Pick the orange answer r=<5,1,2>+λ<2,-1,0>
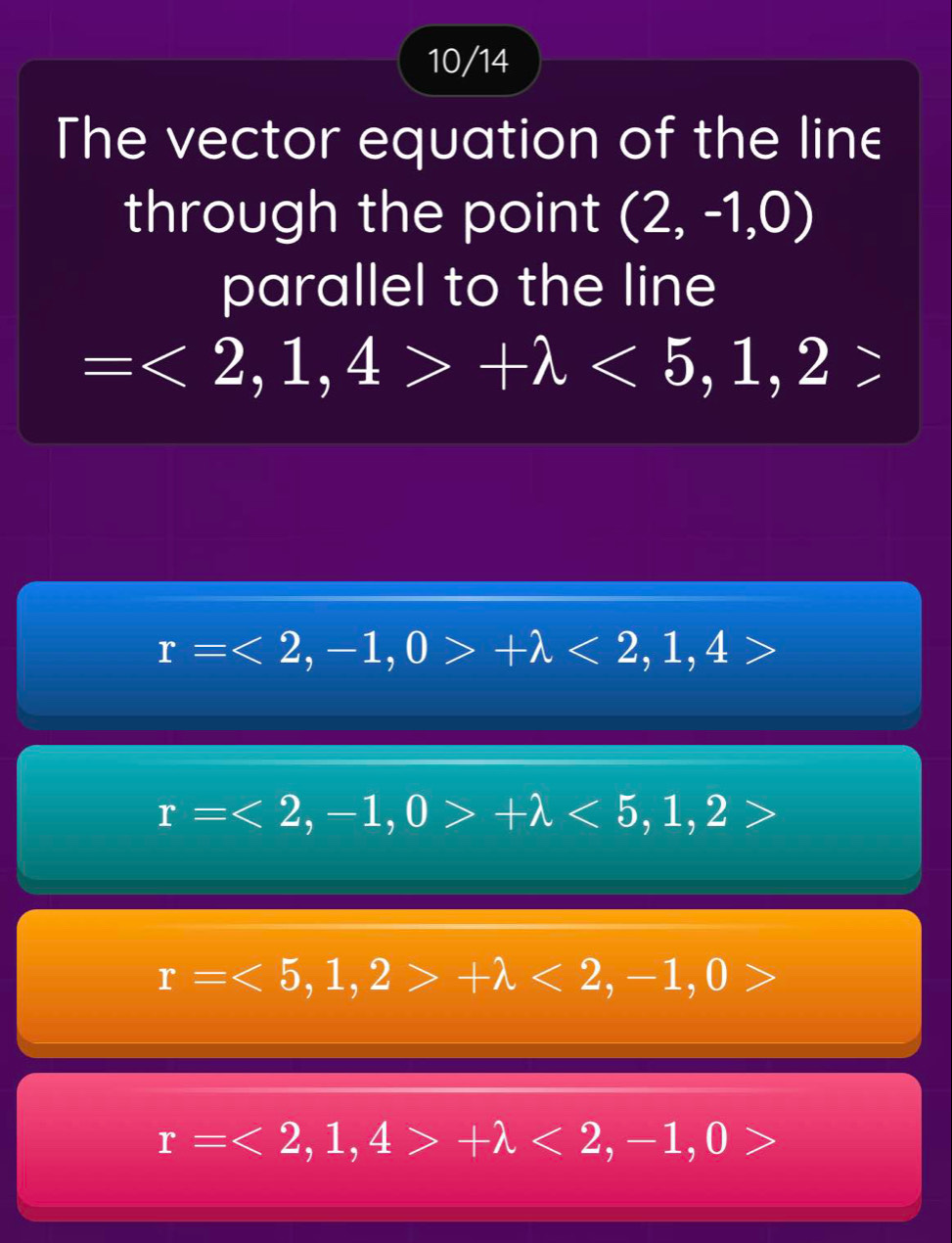Image resolution: width=952 pixels, height=1243 pixels. pyautogui.click(x=470, y=976)
